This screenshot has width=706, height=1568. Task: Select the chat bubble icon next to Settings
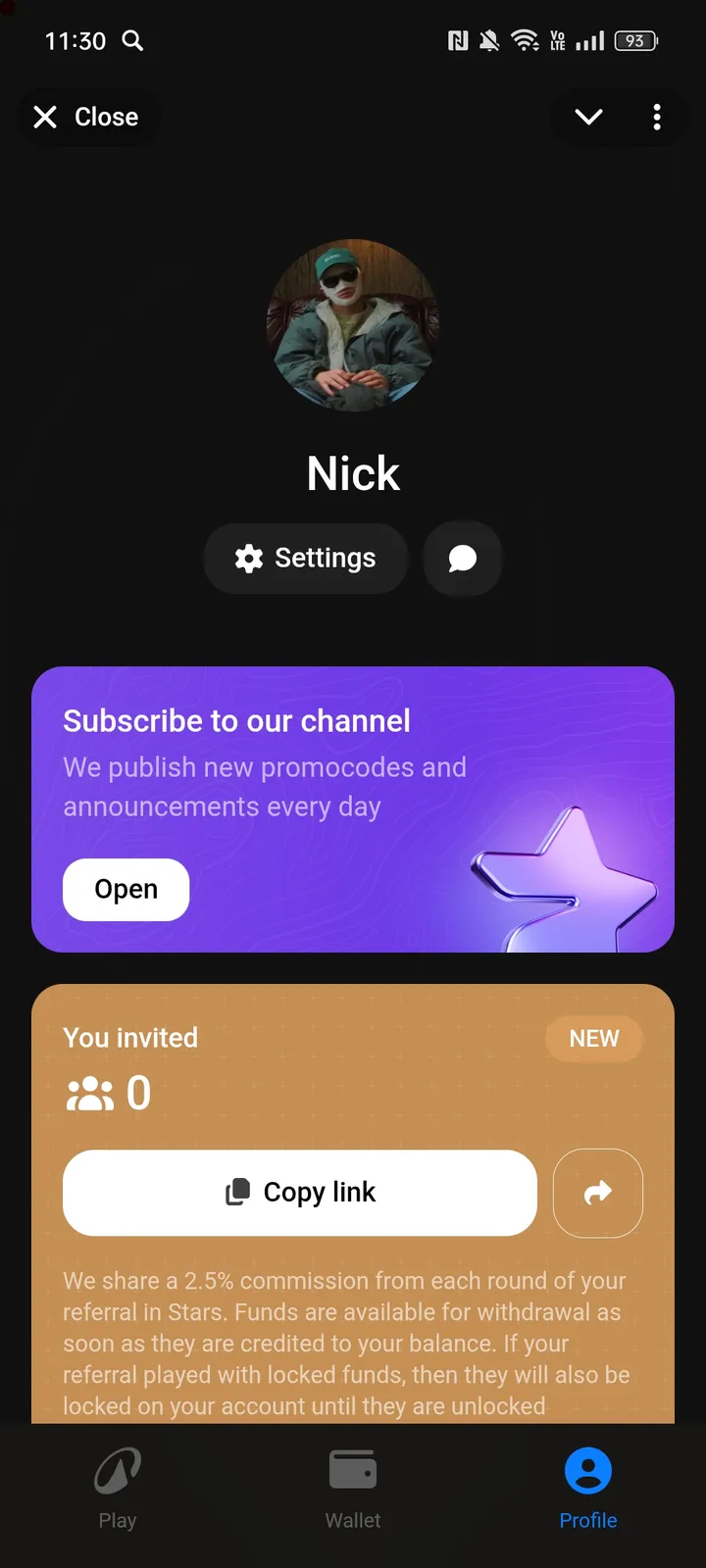pos(462,559)
